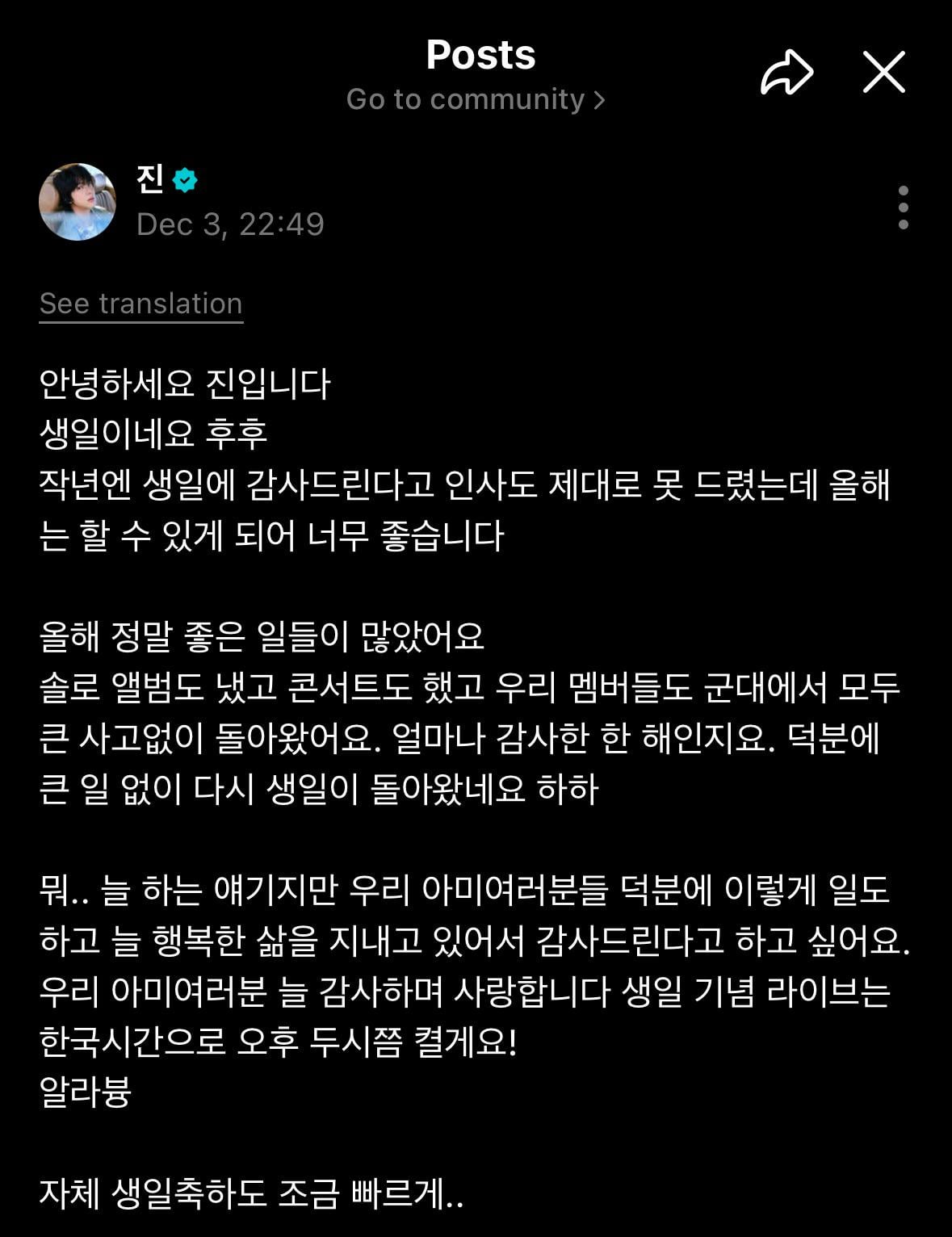
Task: Open the post's three-dot options menu
Action: [x=903, y=208]
